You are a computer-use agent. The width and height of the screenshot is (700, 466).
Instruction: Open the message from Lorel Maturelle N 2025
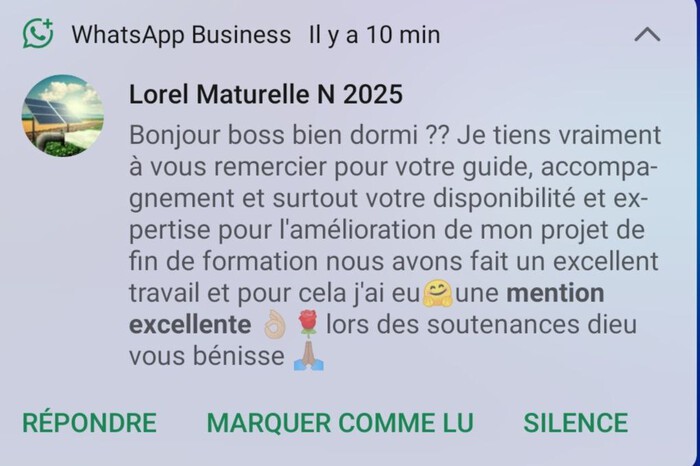394,230
